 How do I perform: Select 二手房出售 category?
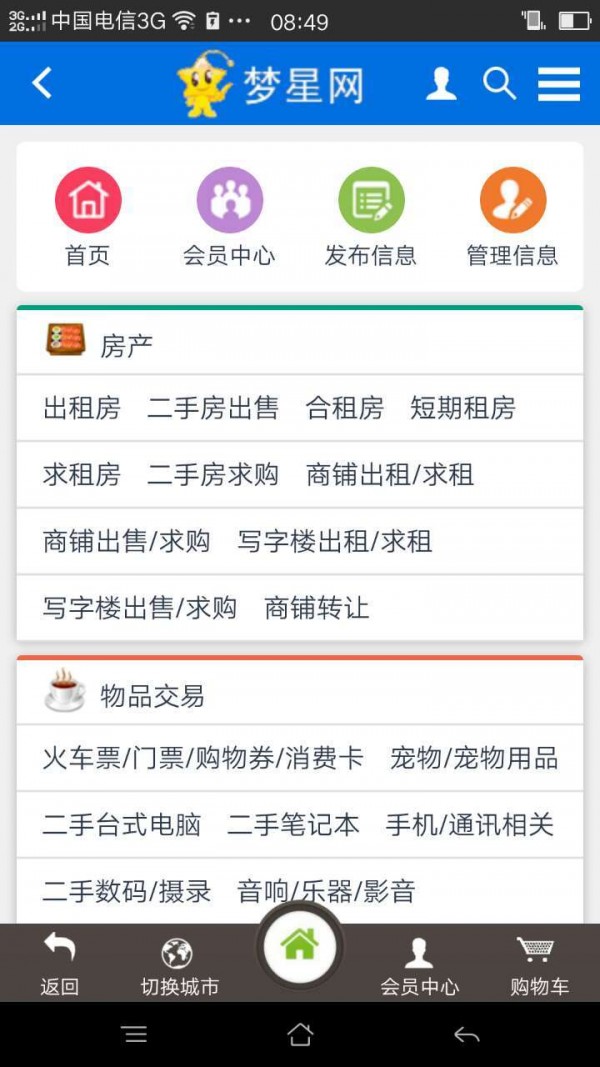[x=213, y=408]
